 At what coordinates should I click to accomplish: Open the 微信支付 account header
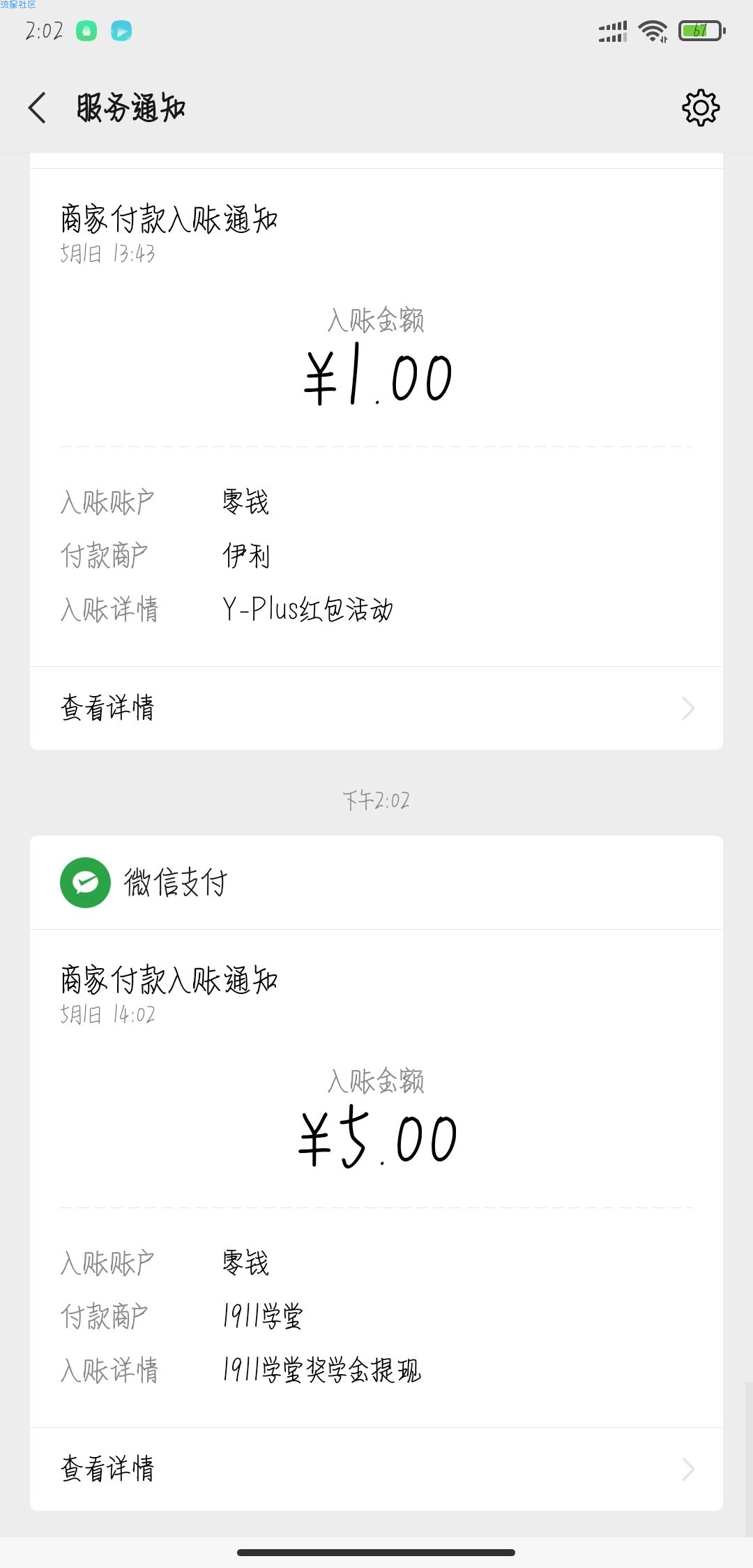point(376,882)
